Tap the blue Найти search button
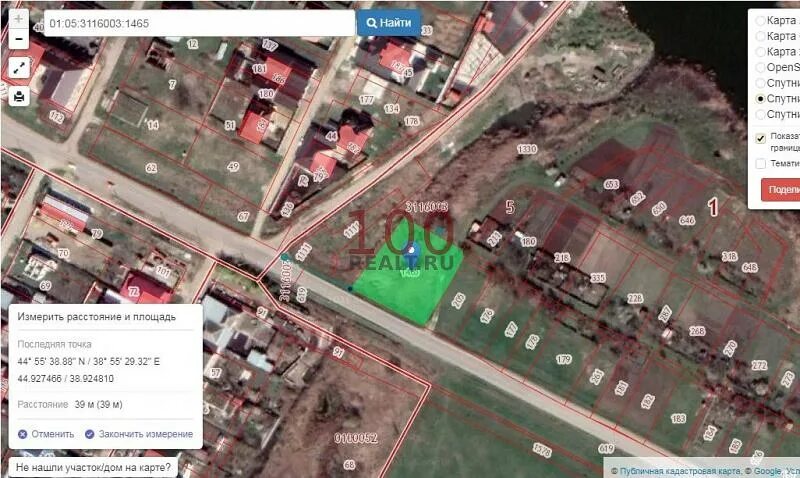 tap(388, 22)
